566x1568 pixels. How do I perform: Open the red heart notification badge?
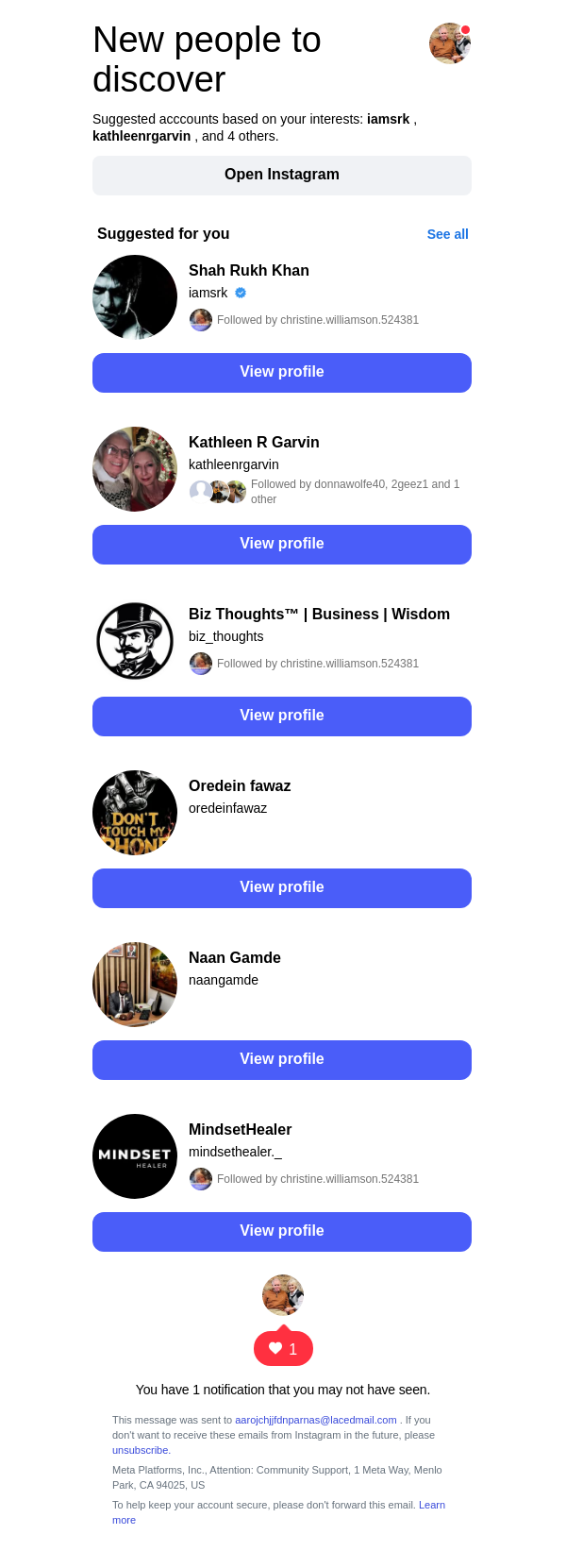(x=283, y=1349)
